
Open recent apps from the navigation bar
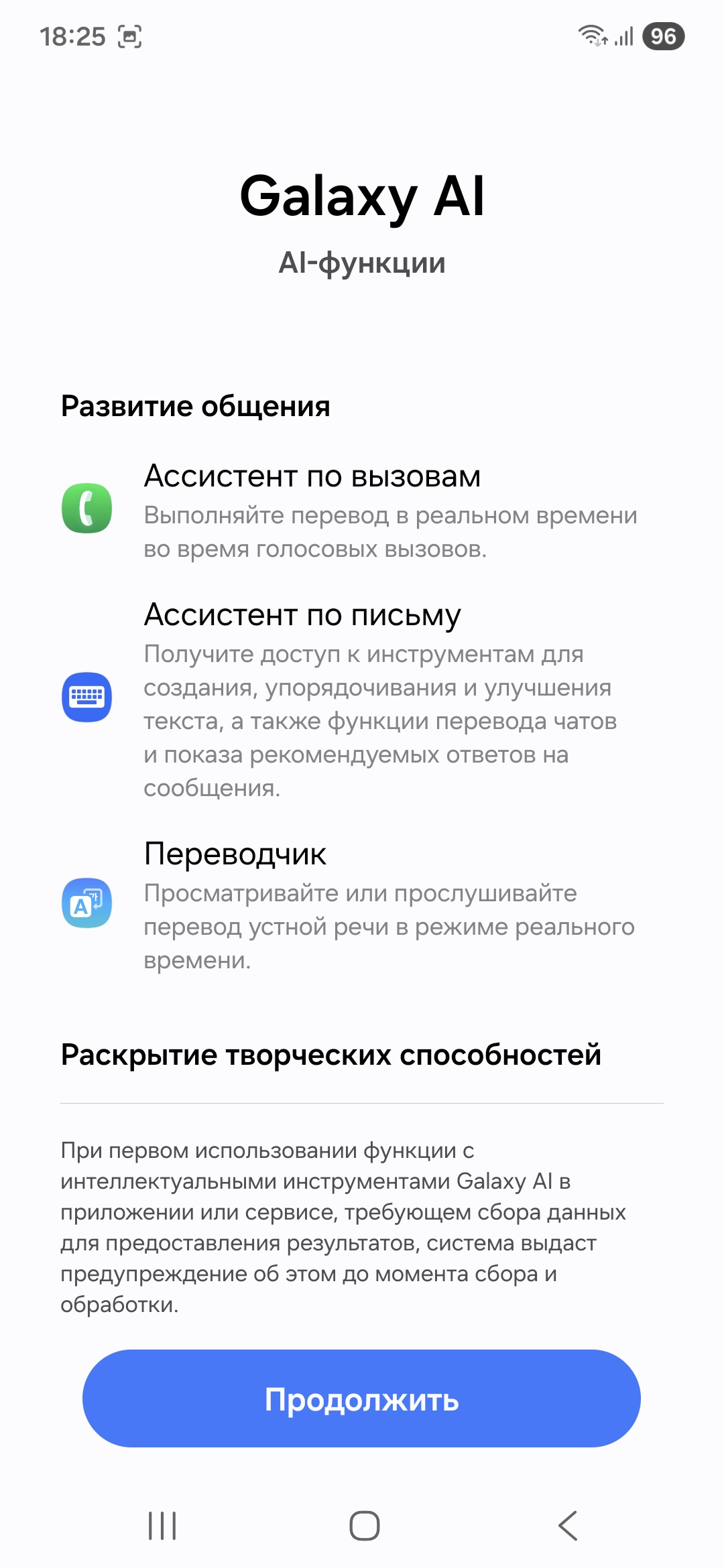(x=162, y=1526)
